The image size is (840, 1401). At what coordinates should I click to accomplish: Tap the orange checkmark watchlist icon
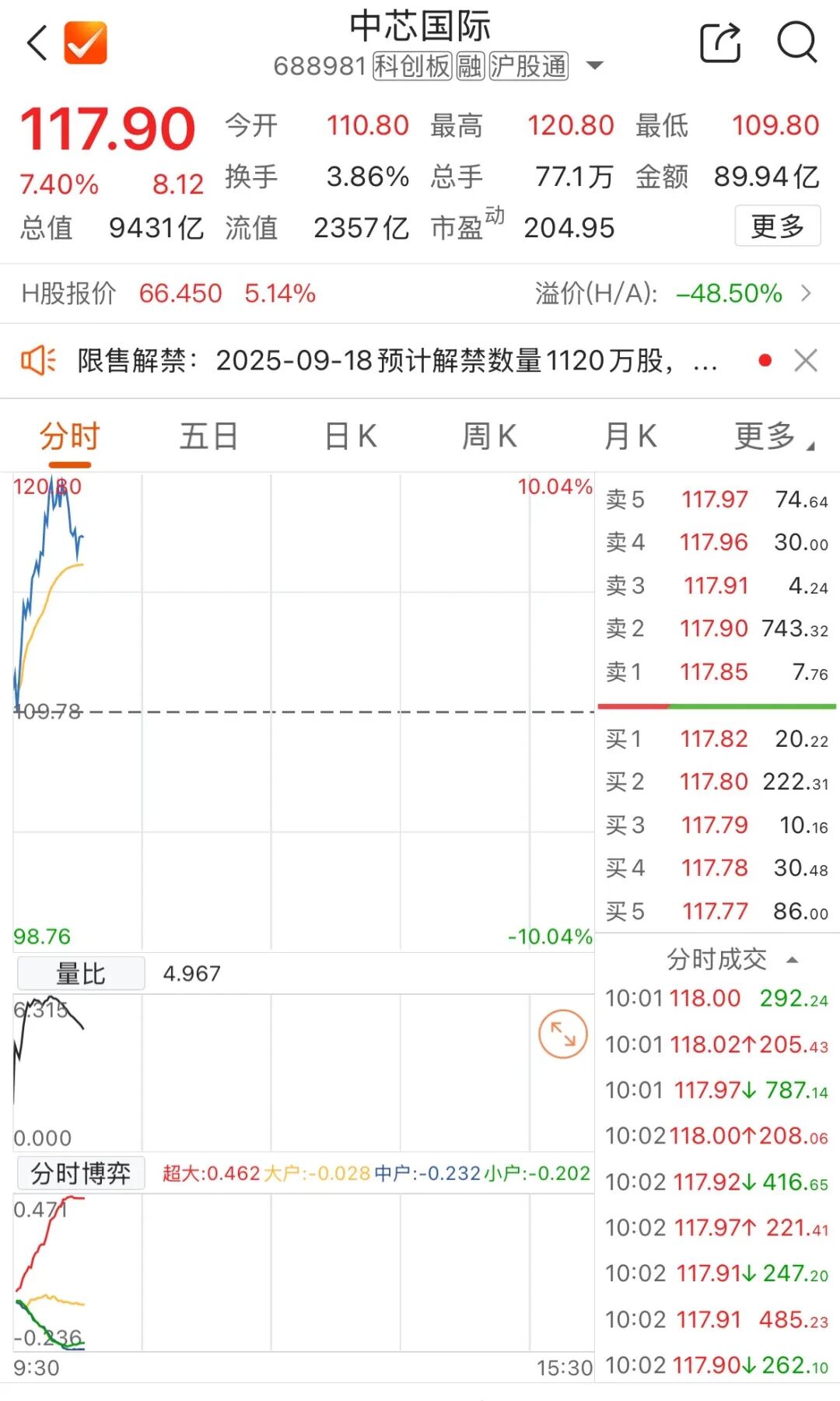point(86,42)
